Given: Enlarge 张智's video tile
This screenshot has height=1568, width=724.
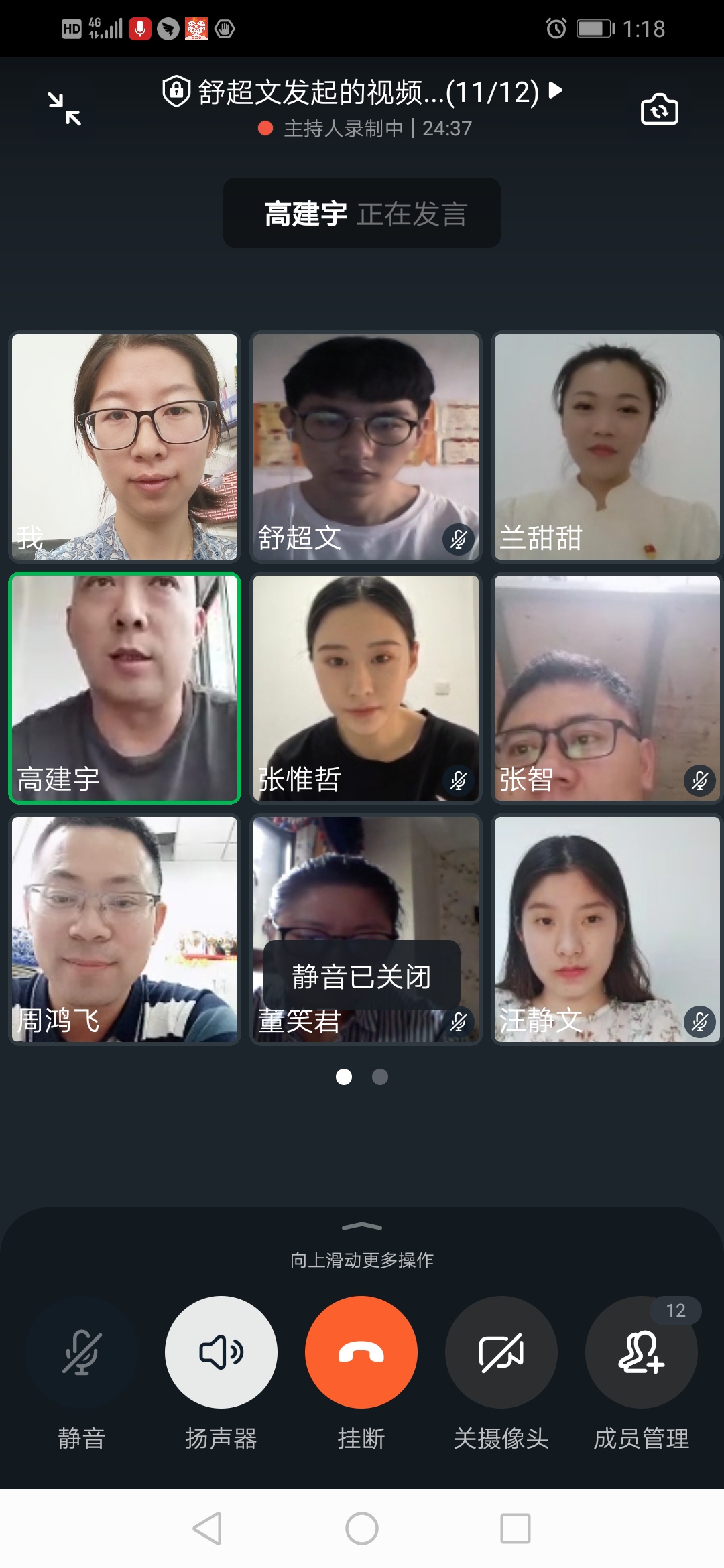Looking at the screenshot, I should (x=607, y=688).
